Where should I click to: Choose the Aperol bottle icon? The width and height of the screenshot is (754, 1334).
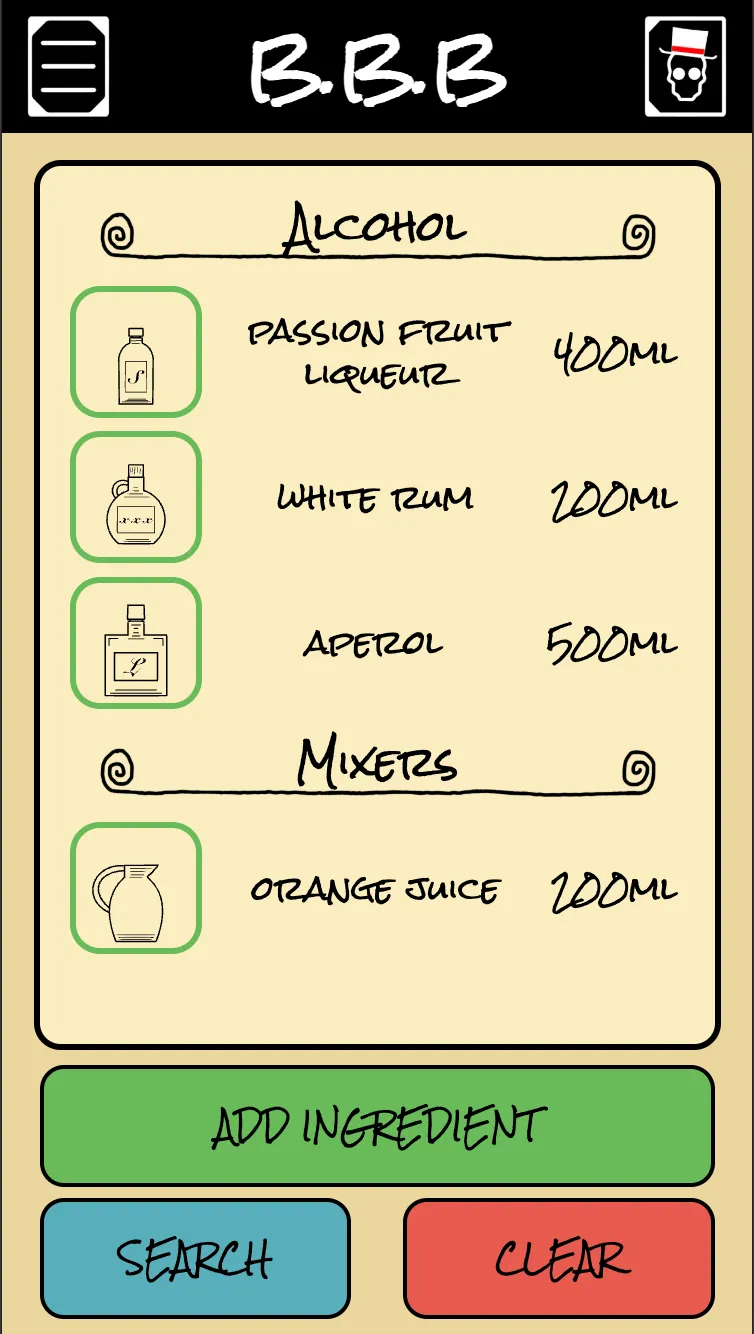(x=136, y=643)
